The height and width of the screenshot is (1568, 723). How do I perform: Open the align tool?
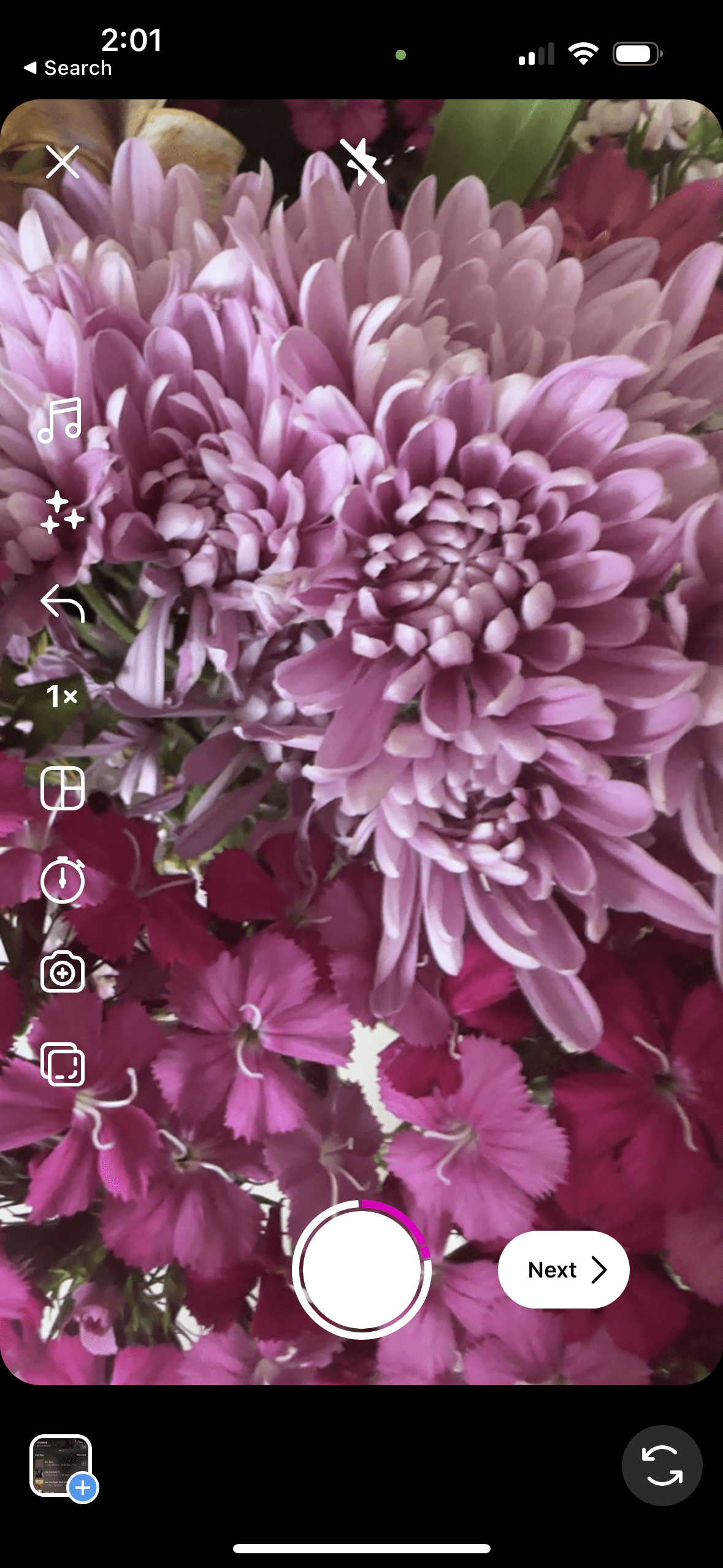click(x=63, y=1064)
